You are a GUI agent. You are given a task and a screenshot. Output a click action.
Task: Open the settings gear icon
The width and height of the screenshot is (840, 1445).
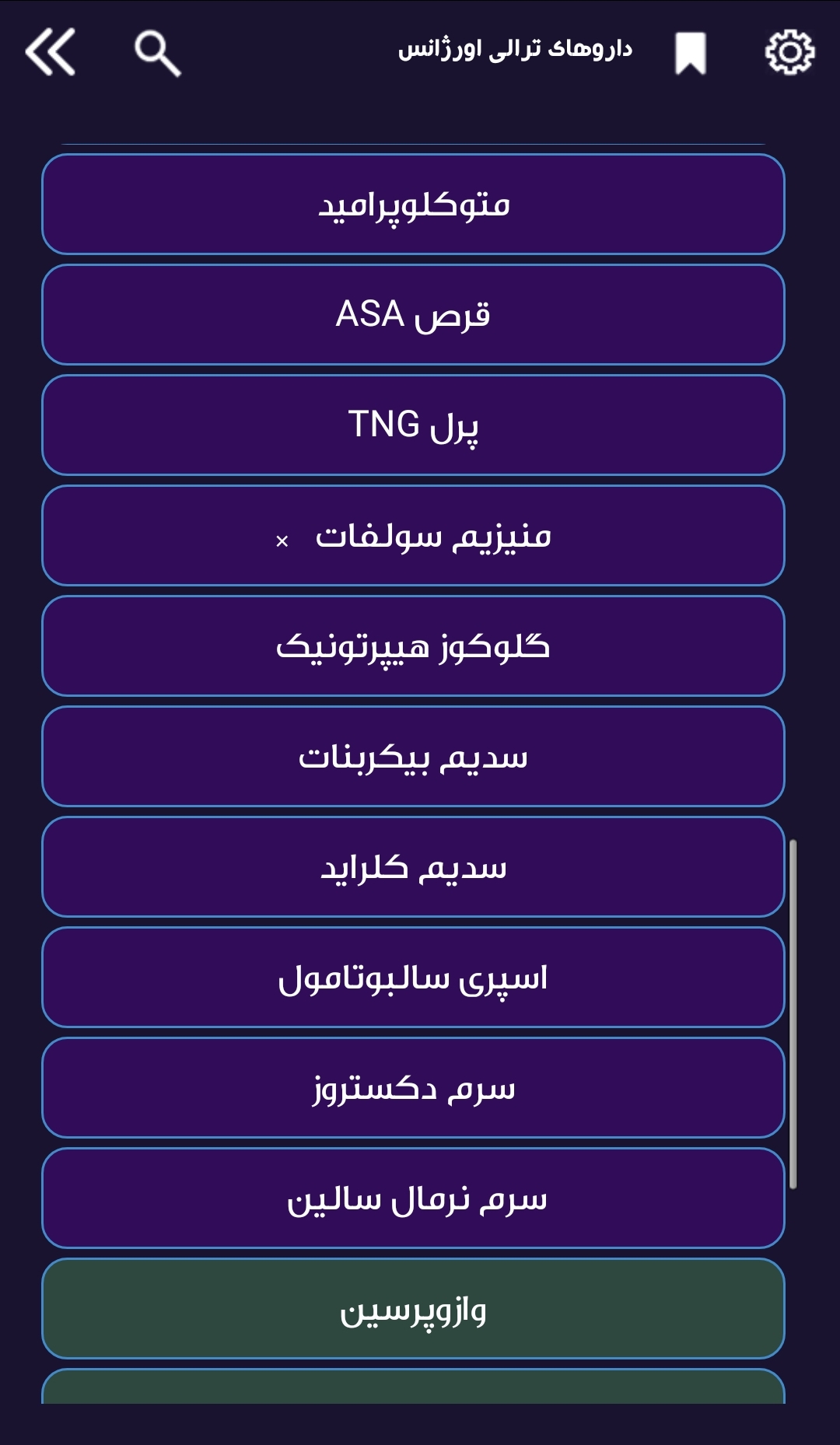788,53
